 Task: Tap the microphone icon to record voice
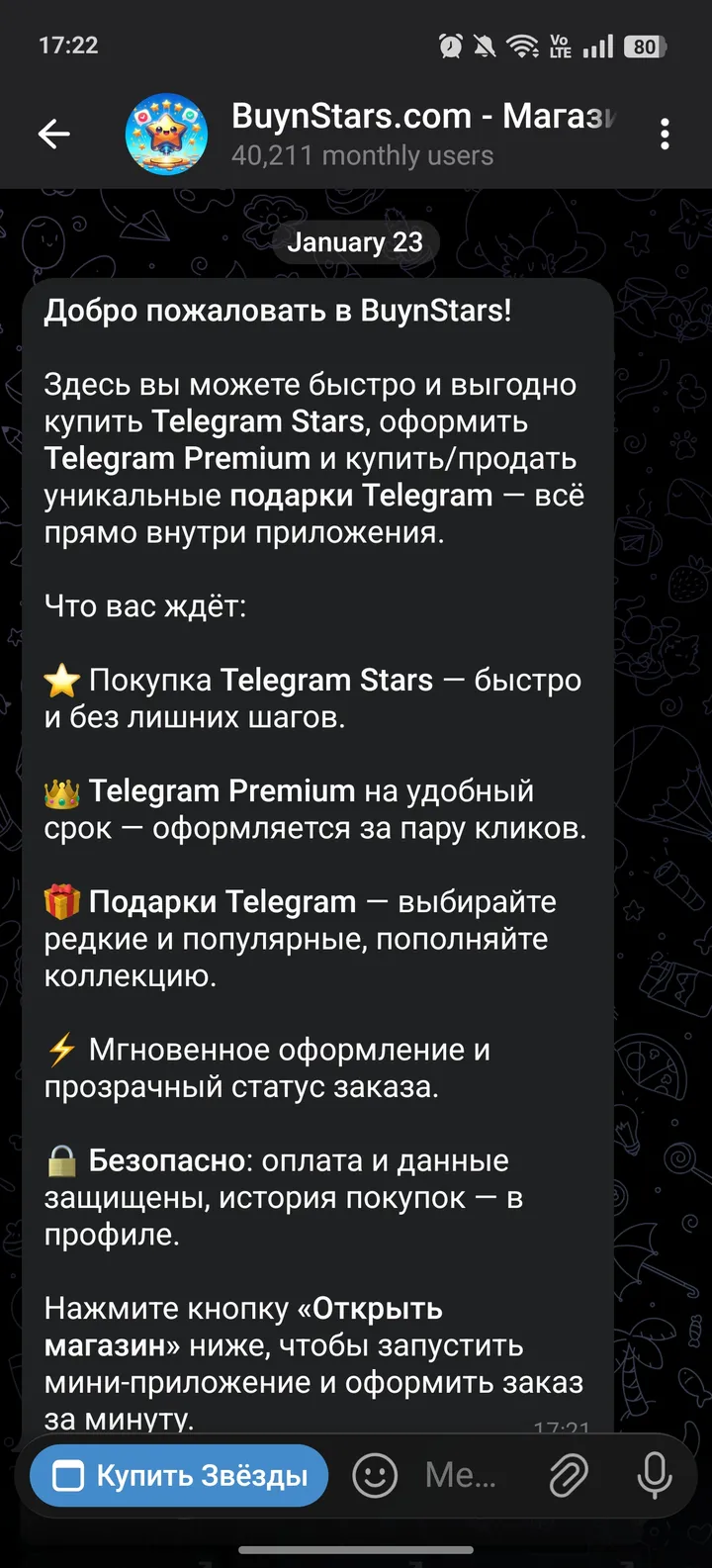click(x=653, y=1475)
